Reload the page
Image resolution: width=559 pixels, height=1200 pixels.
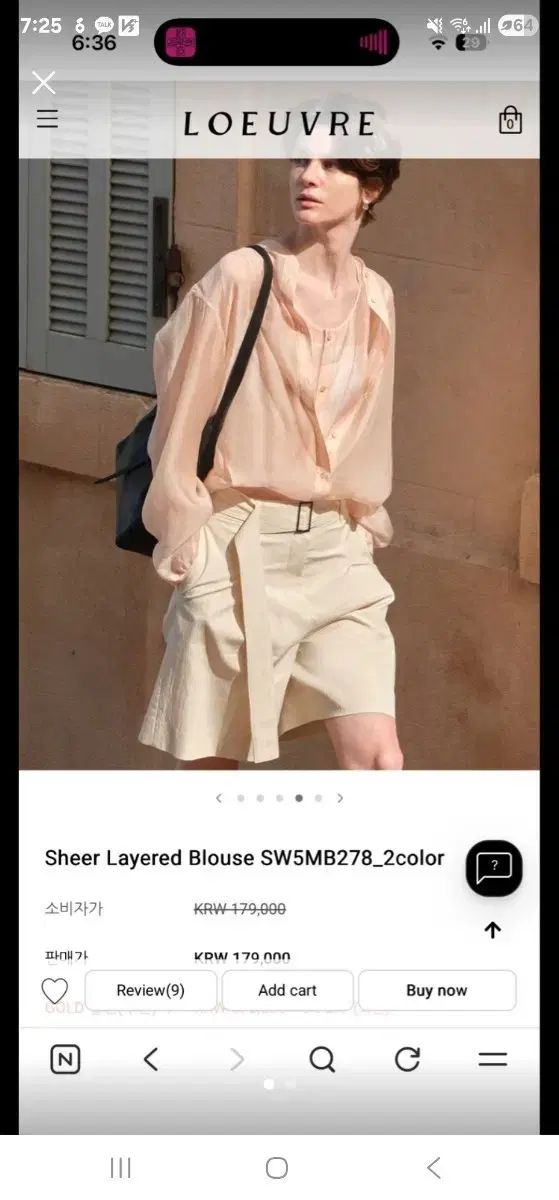[407, 1059]
